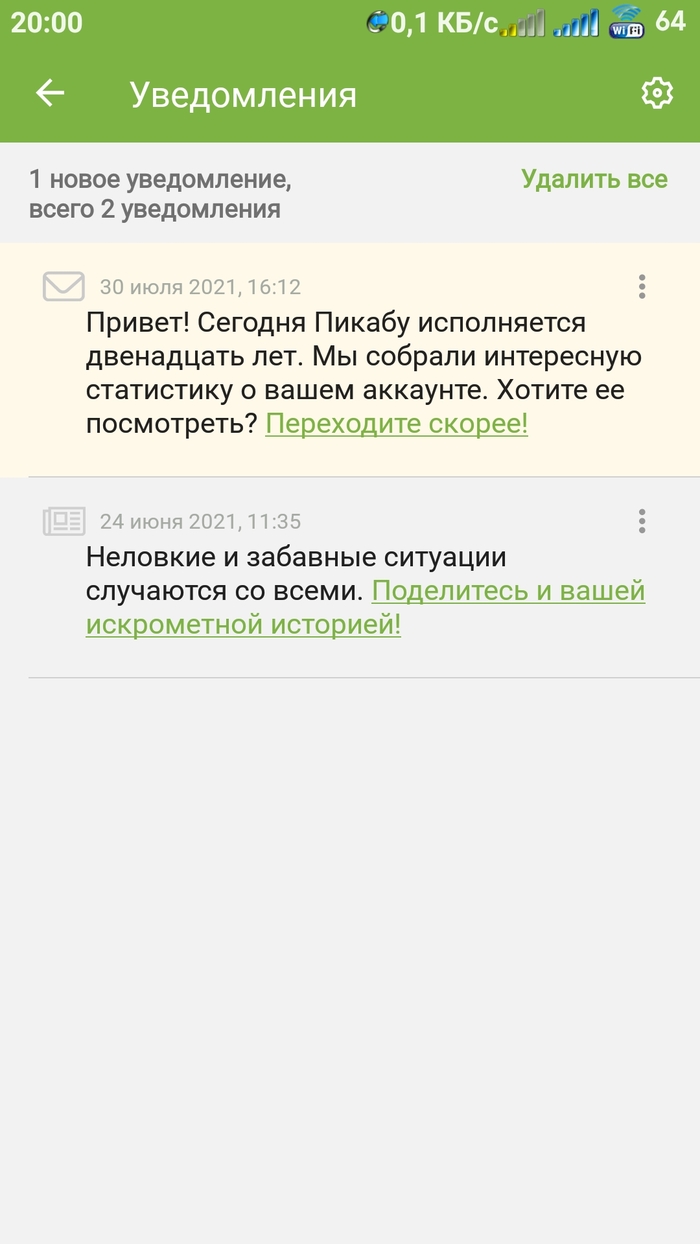Tap "Удалить все" to clear notifications

coord(594,180)
